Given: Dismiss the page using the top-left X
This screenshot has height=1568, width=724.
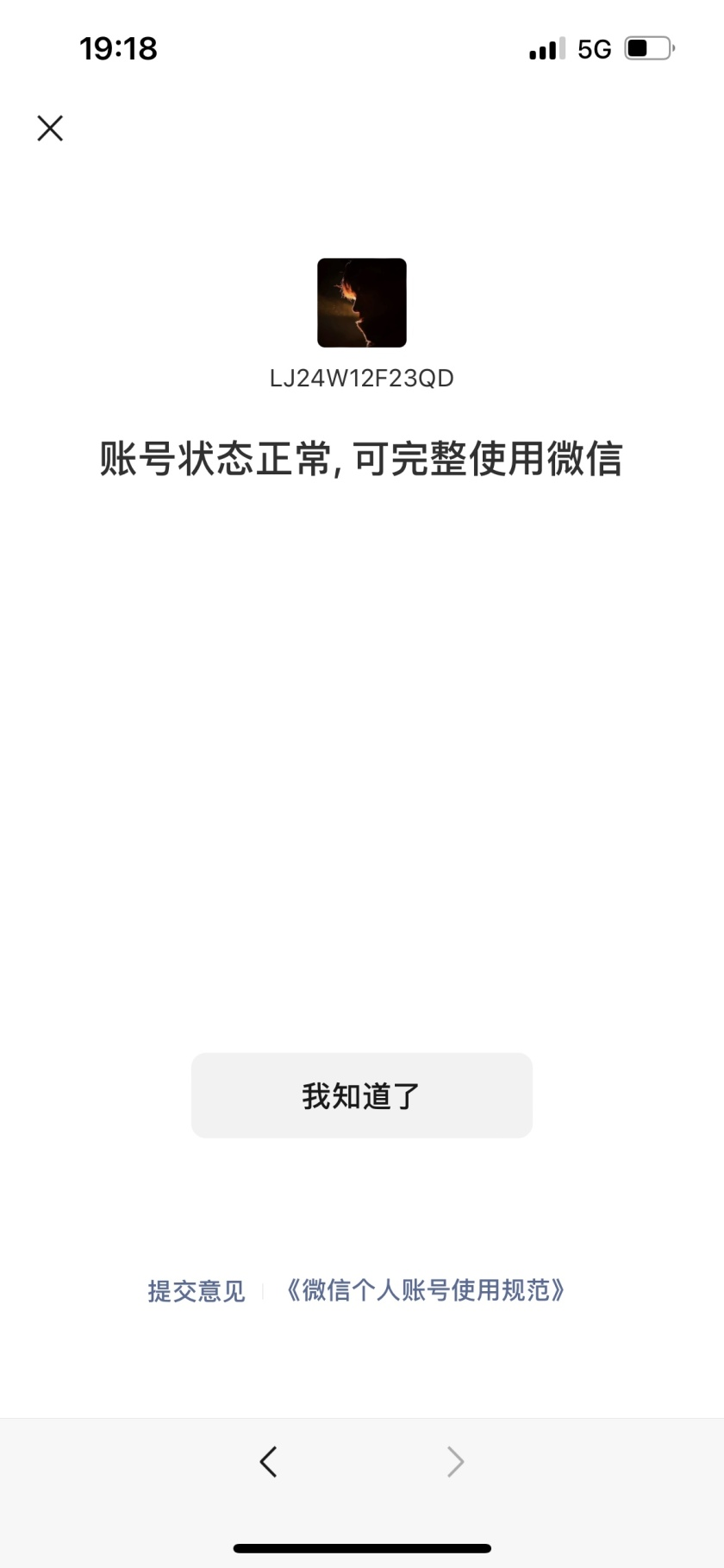Looking at the screenshot, I should (50, 128).
